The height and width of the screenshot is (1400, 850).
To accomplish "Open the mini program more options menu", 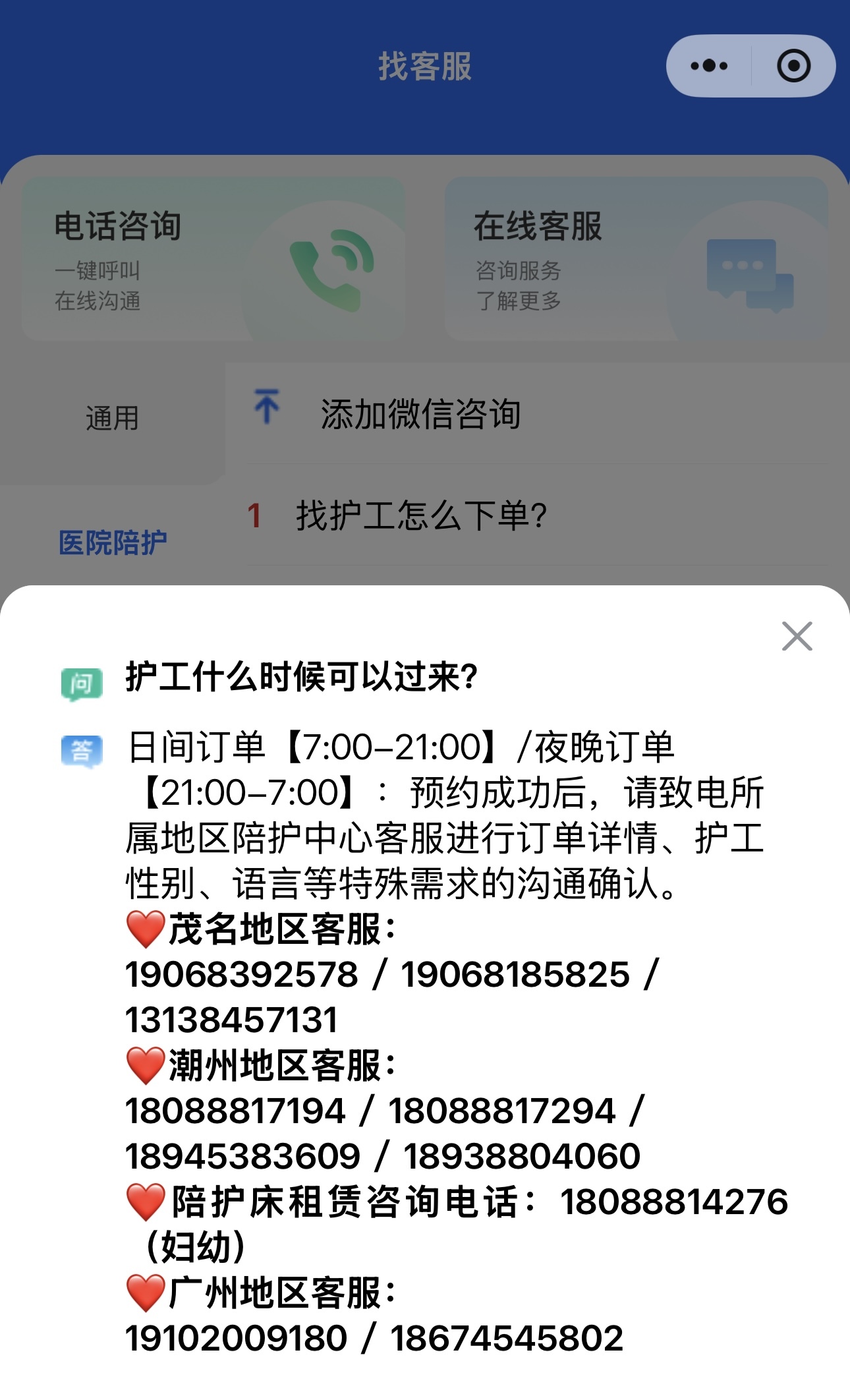I will click(x=709, y=66).
